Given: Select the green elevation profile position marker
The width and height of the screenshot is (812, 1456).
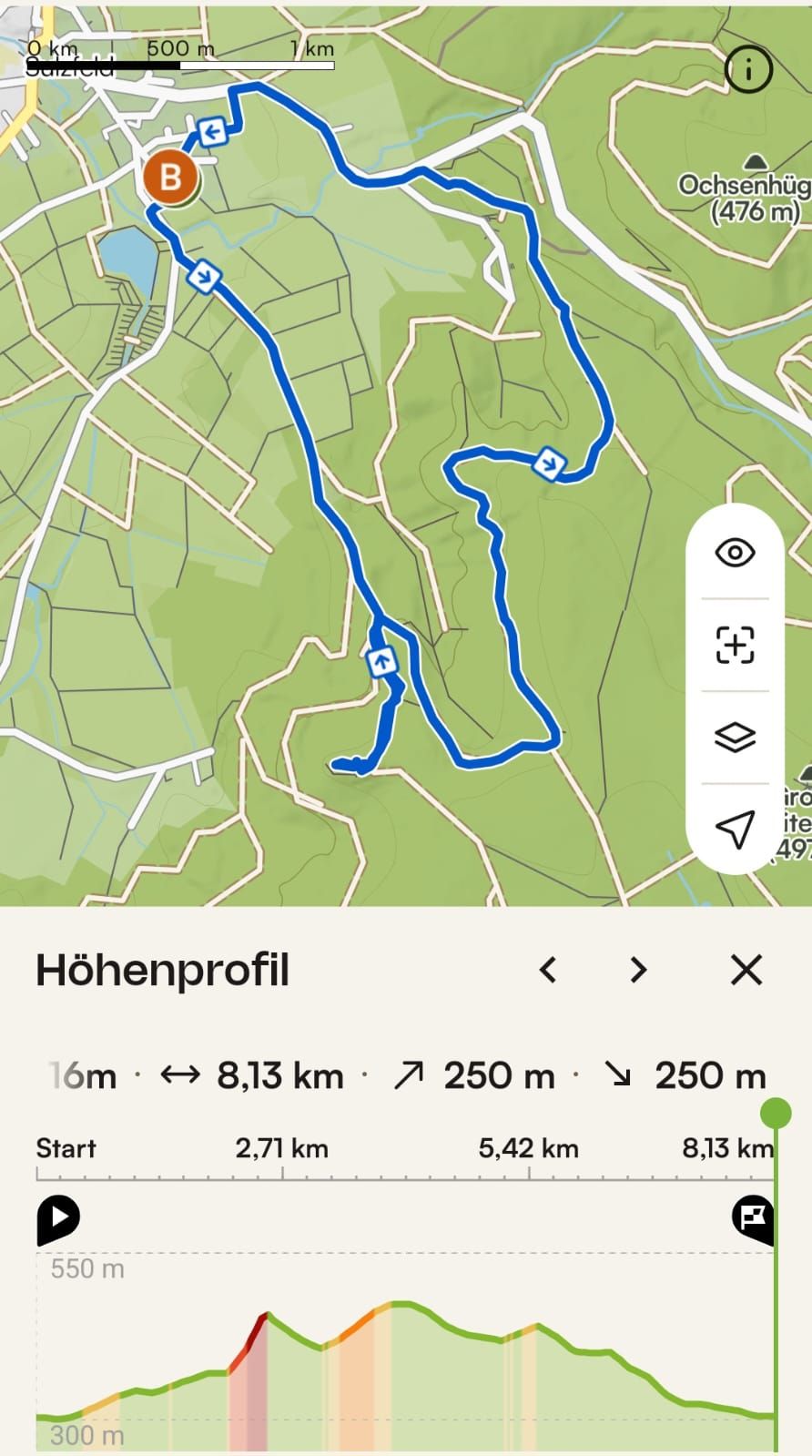Looking at the screenshot, I should coord(776,1113).
